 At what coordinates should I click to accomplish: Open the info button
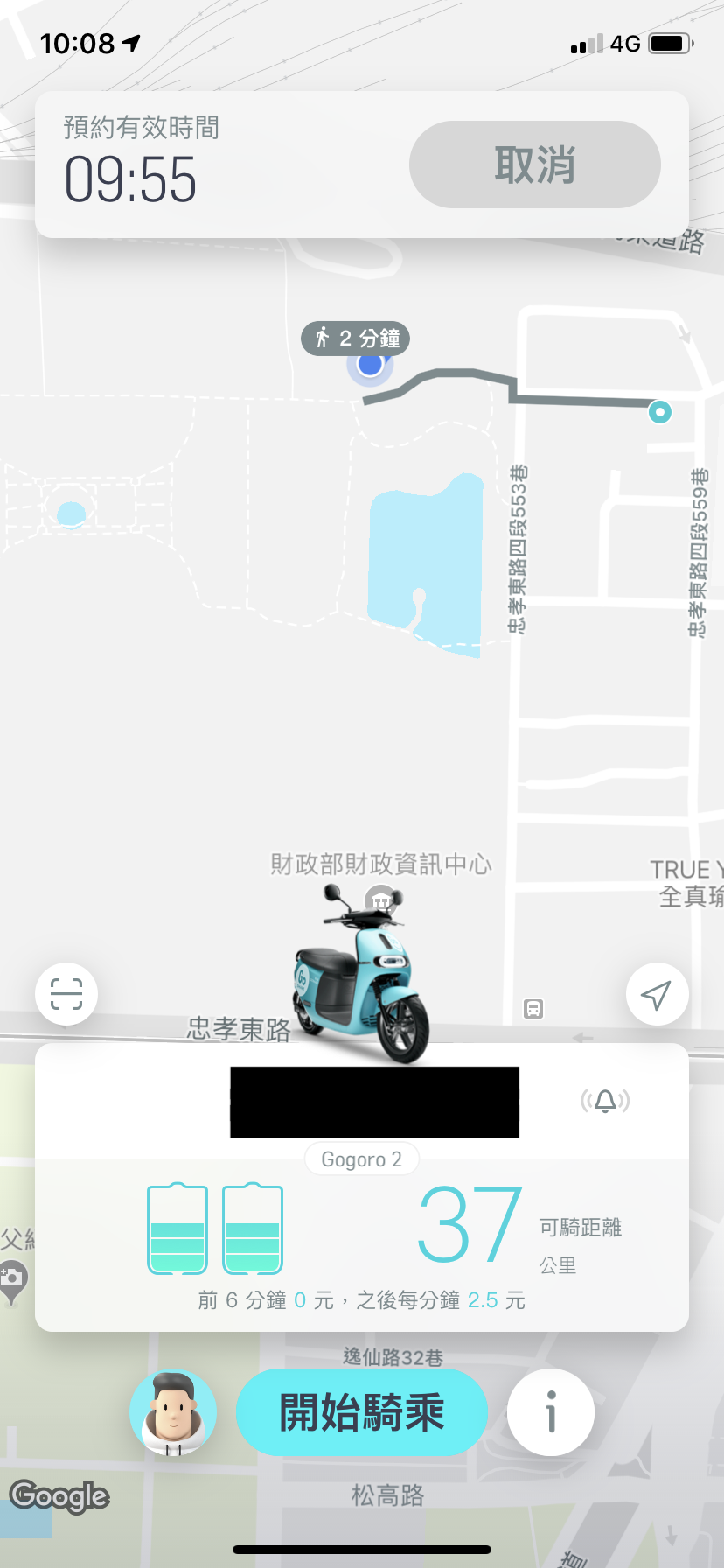551,1412
